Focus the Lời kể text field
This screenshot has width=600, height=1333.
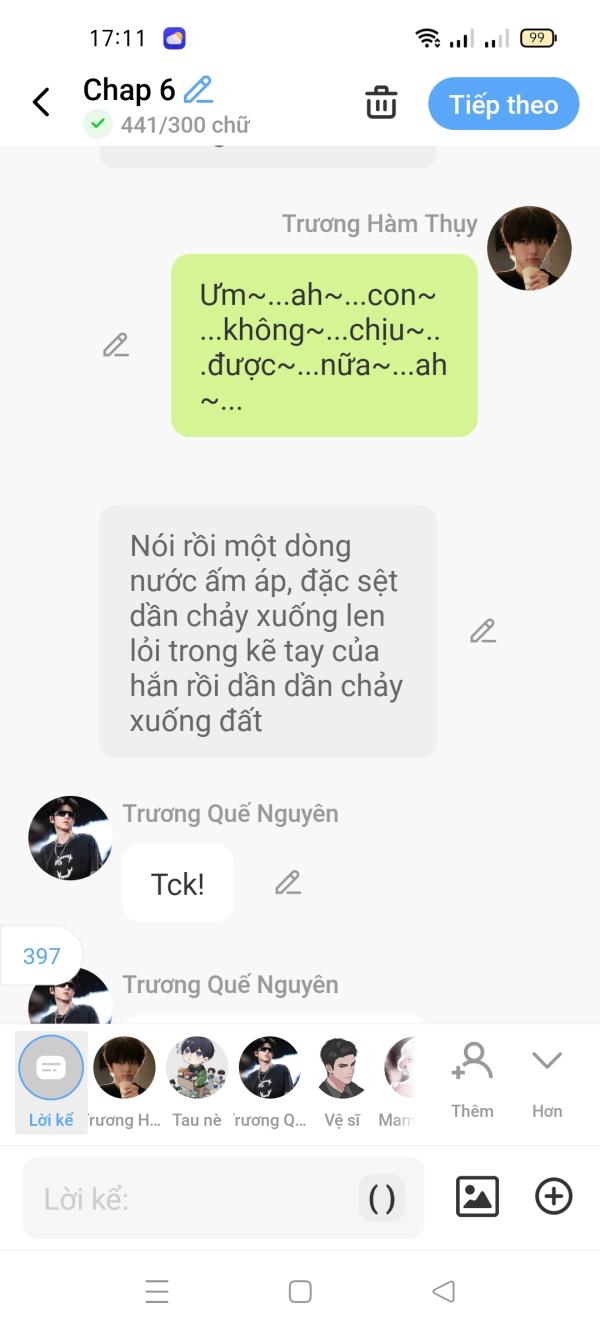[x=190, y=1198]
